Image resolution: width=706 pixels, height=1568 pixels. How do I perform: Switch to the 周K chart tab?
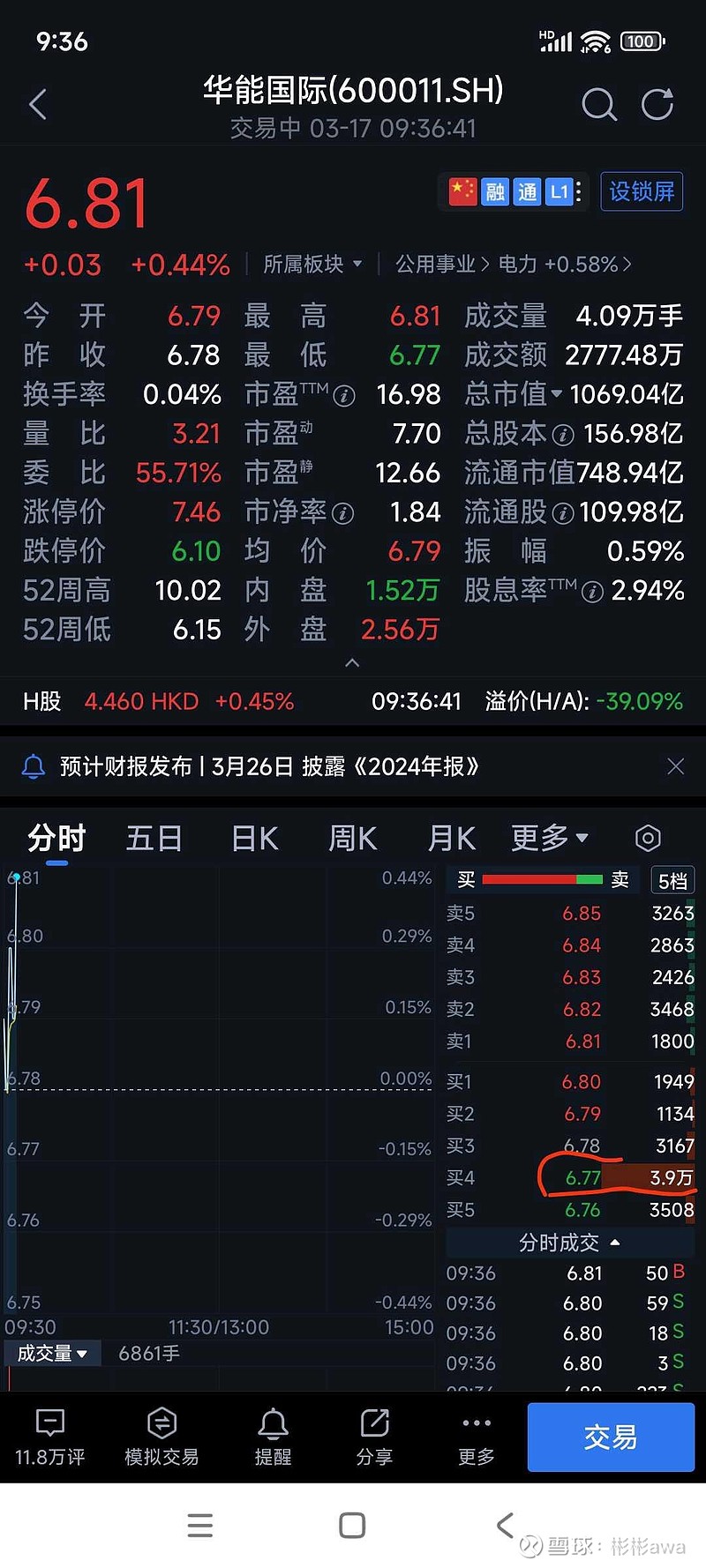[x=352, y=838]
